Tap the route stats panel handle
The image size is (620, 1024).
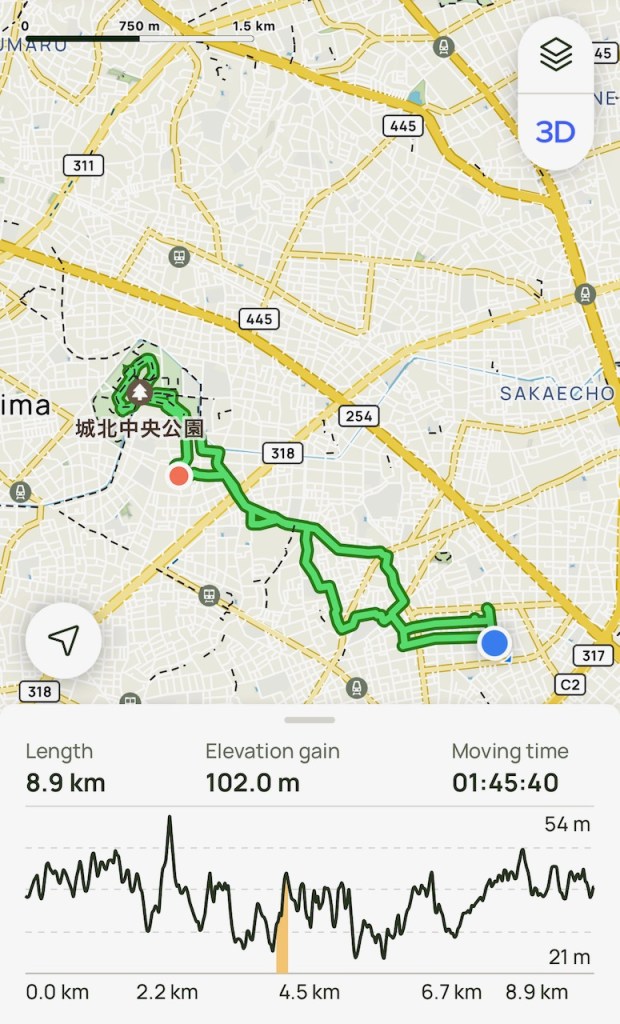[x=310, y=719]
